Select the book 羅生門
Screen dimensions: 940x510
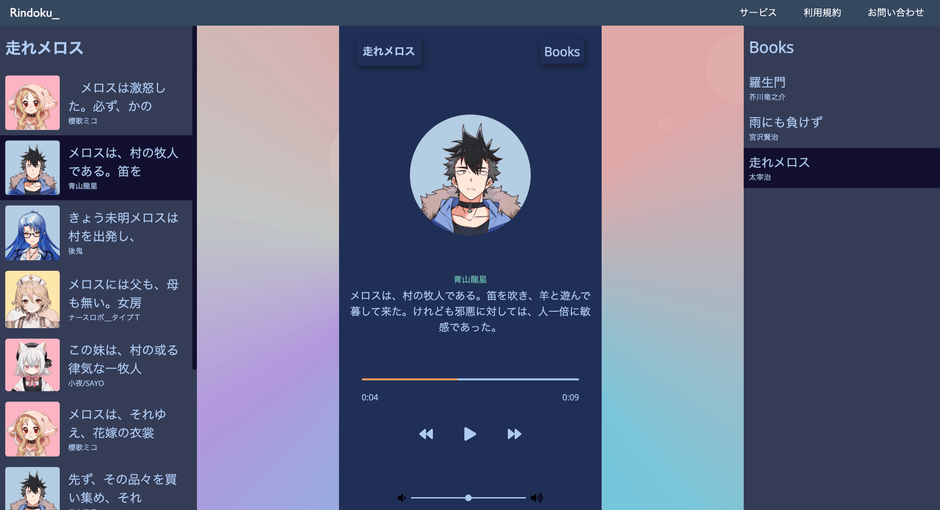pos(768,83)
